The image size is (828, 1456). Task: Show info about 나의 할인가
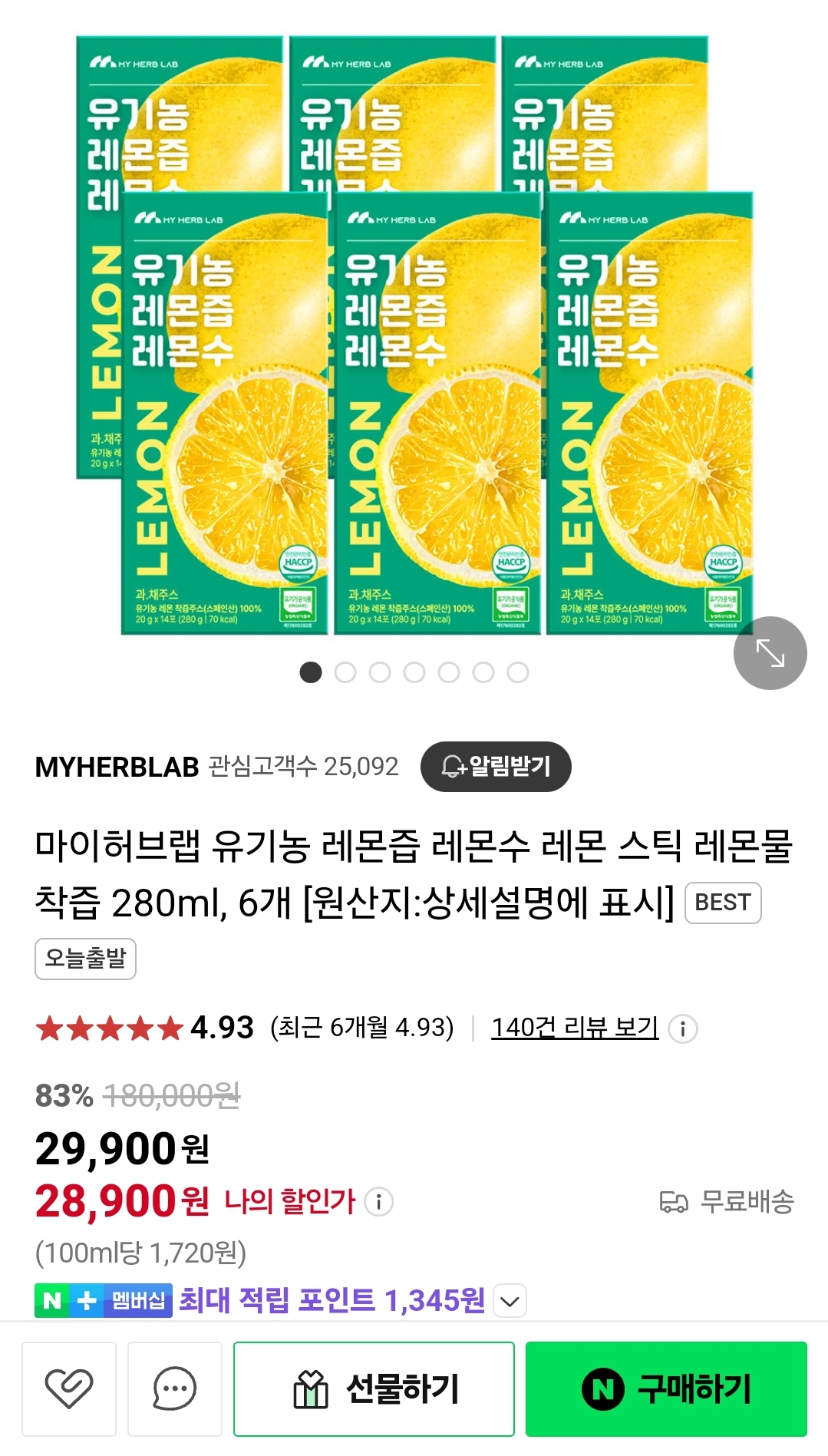point(378,1201)
